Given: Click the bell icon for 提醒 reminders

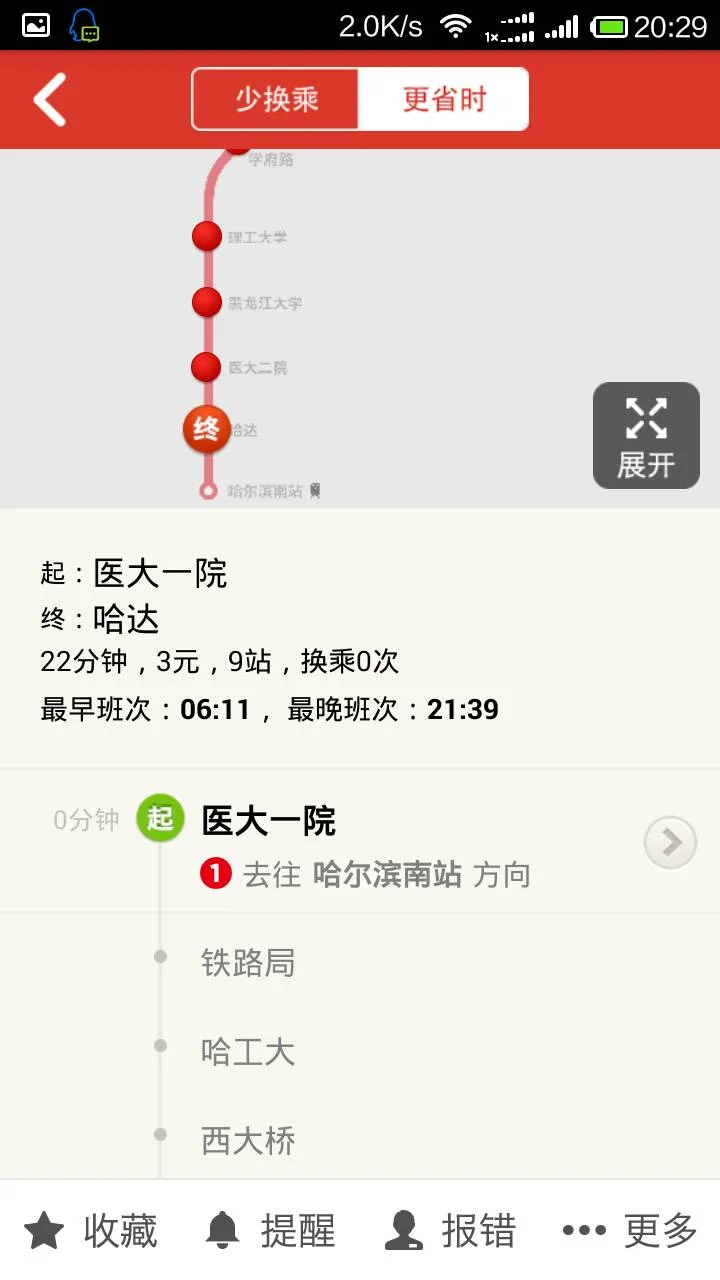Looking at the screenshot, I should tap(224, 1229).
